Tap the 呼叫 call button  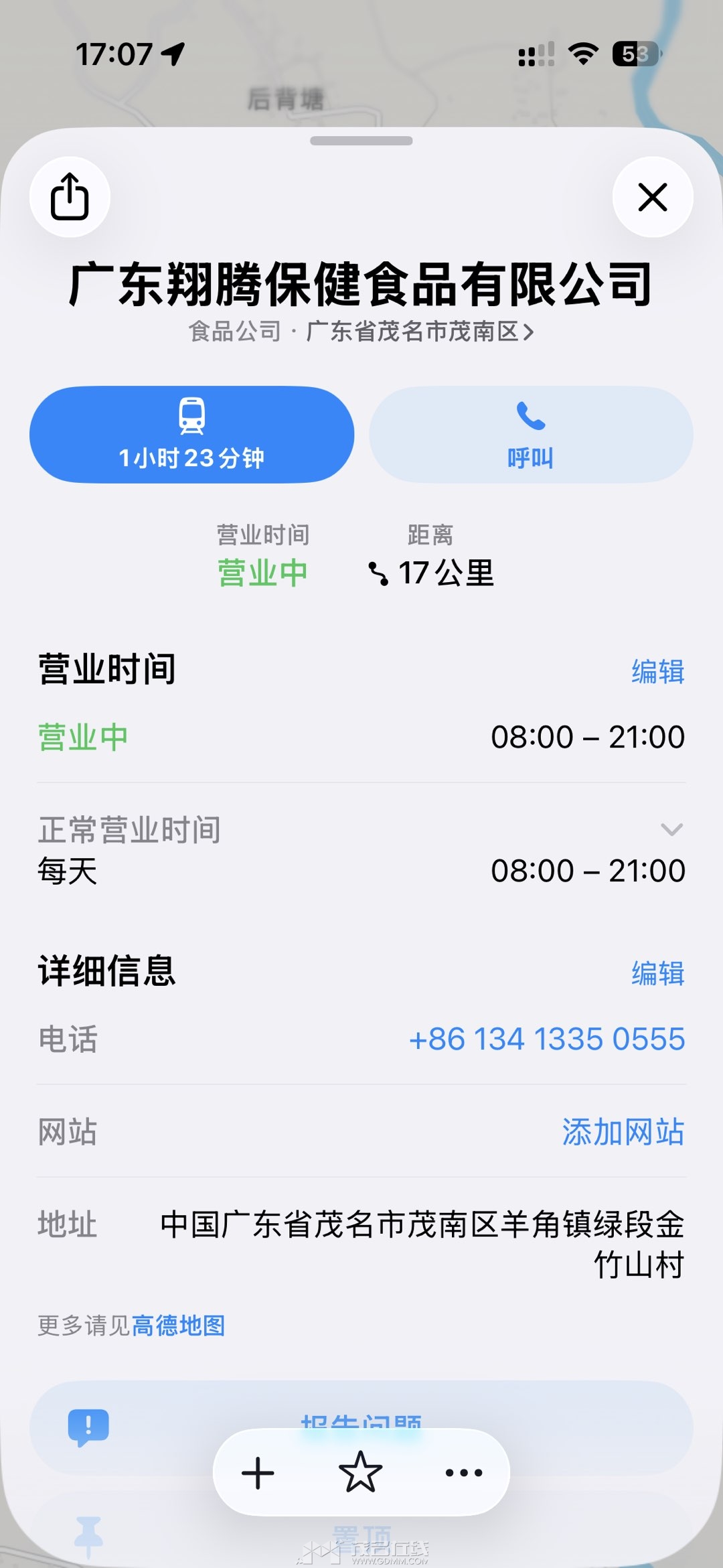(x=531, y=435)
